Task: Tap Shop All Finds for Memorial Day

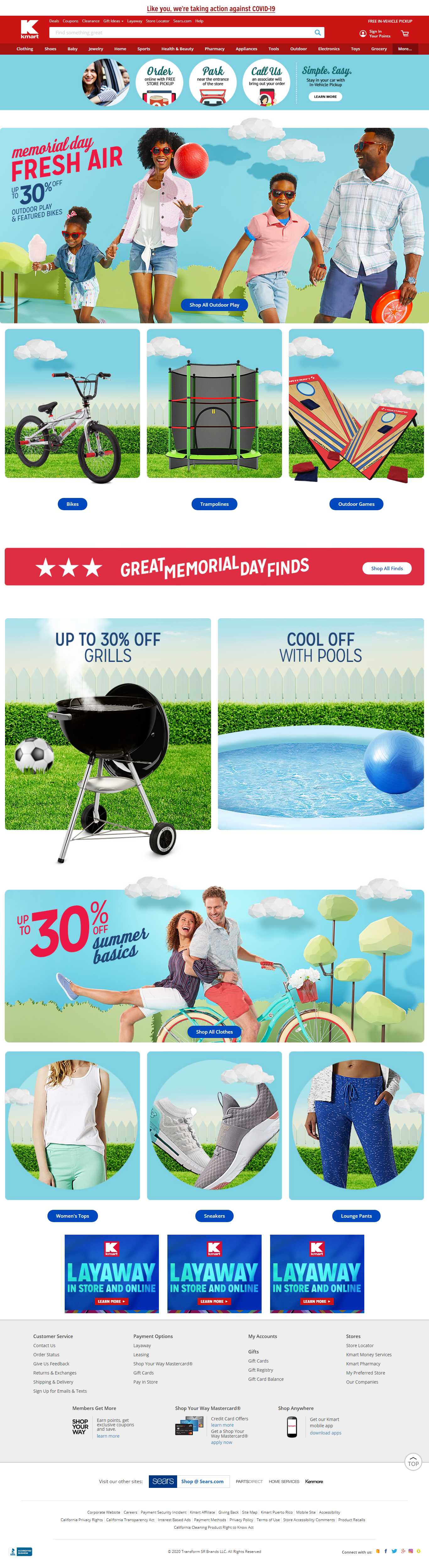Action: 387,569
